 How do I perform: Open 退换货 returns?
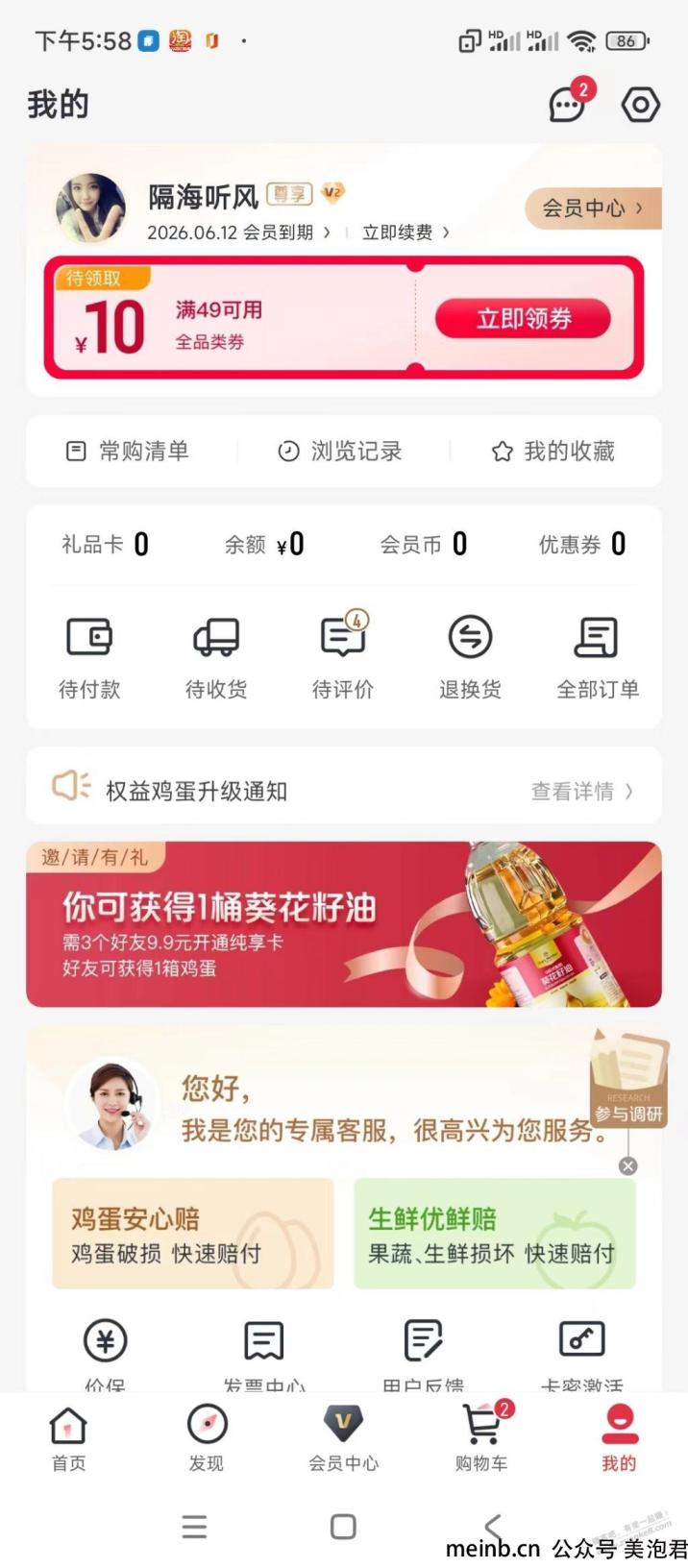[x=470, y=658]
